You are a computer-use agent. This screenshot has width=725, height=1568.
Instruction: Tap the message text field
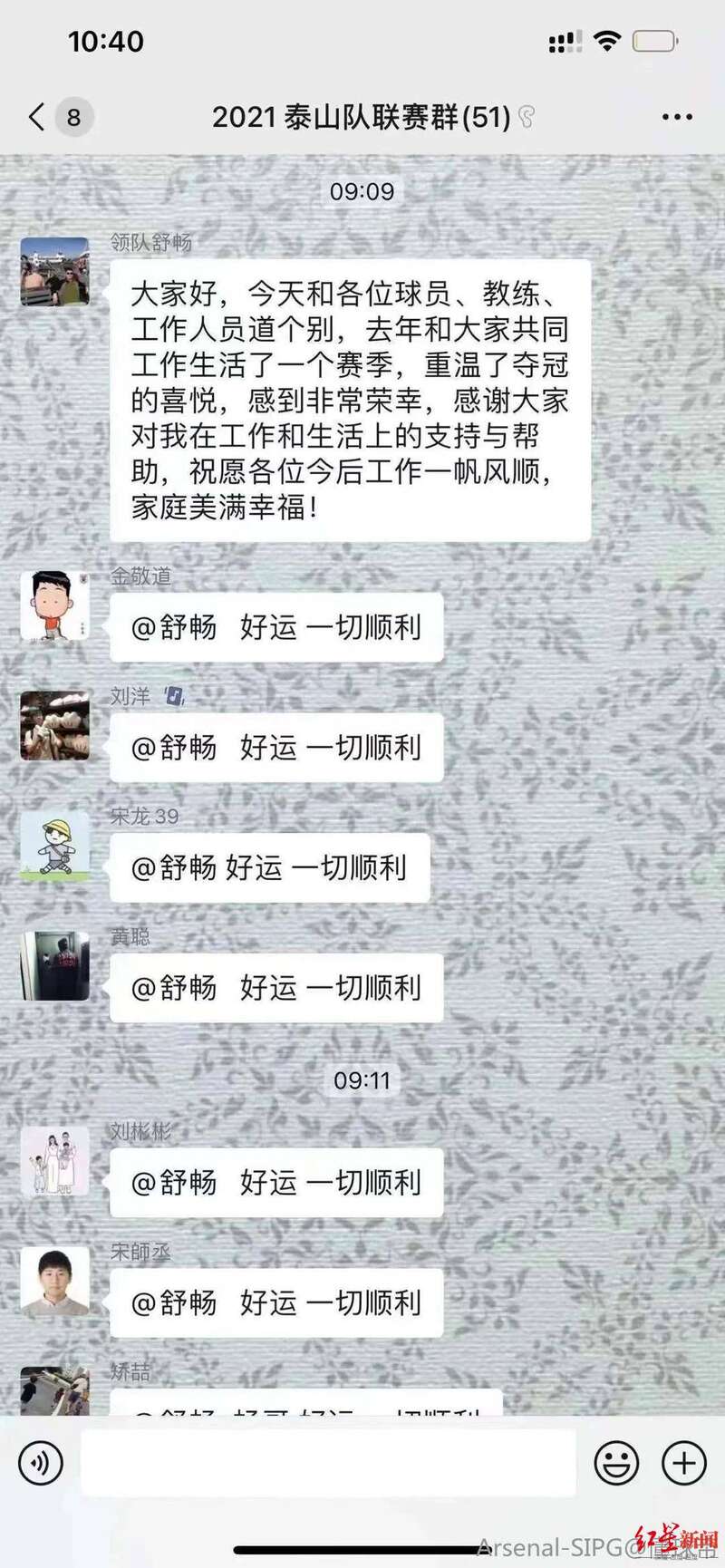click(328, 1463)
